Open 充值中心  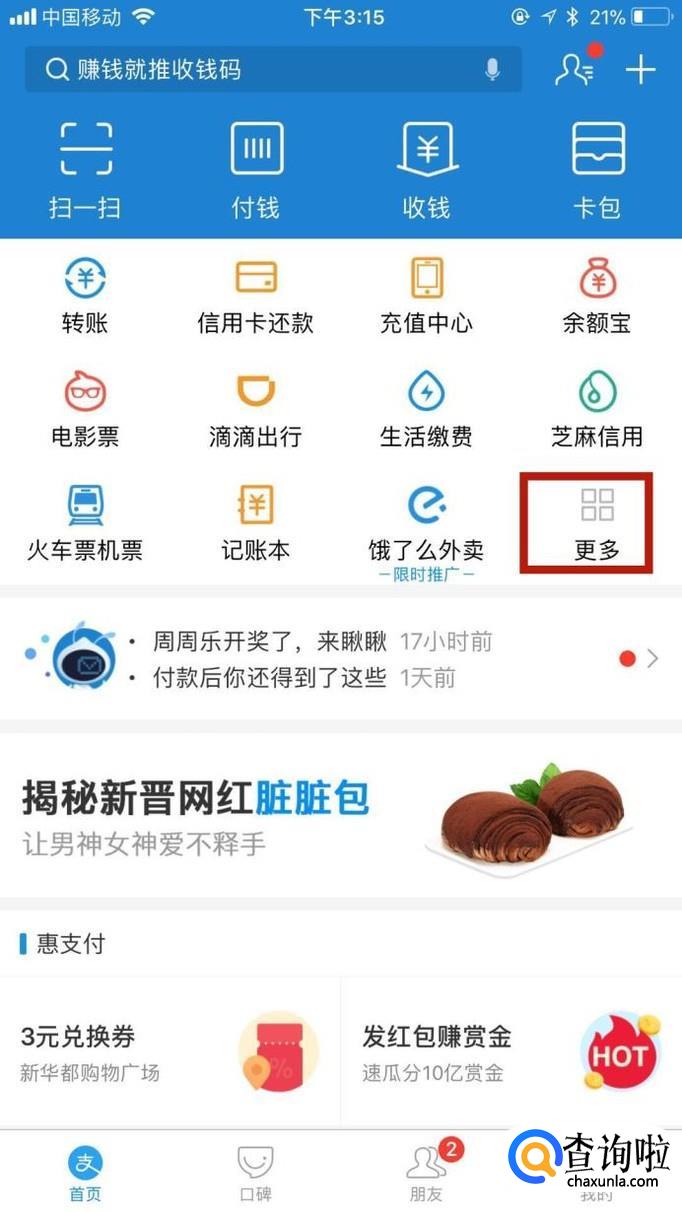(x=427, y=296)
